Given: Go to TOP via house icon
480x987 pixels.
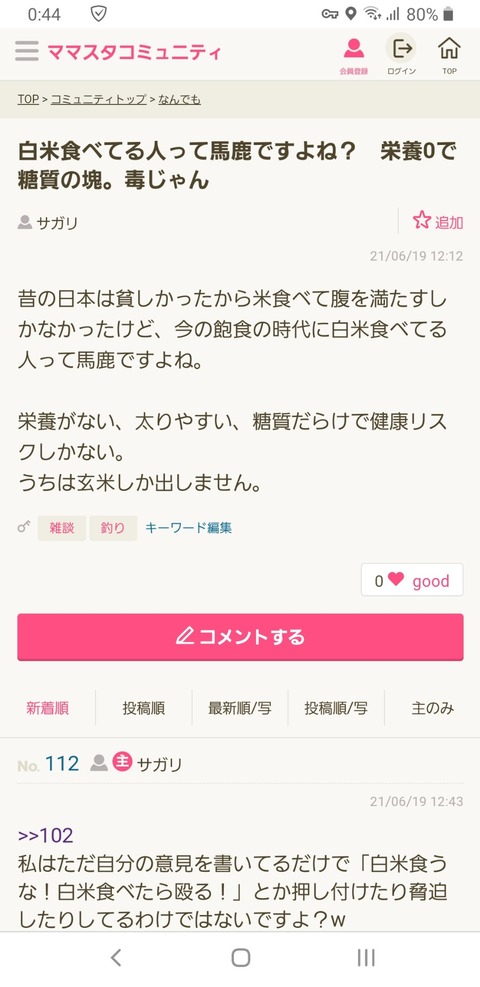Looking at the screenshot, I should tap(449, 55).
